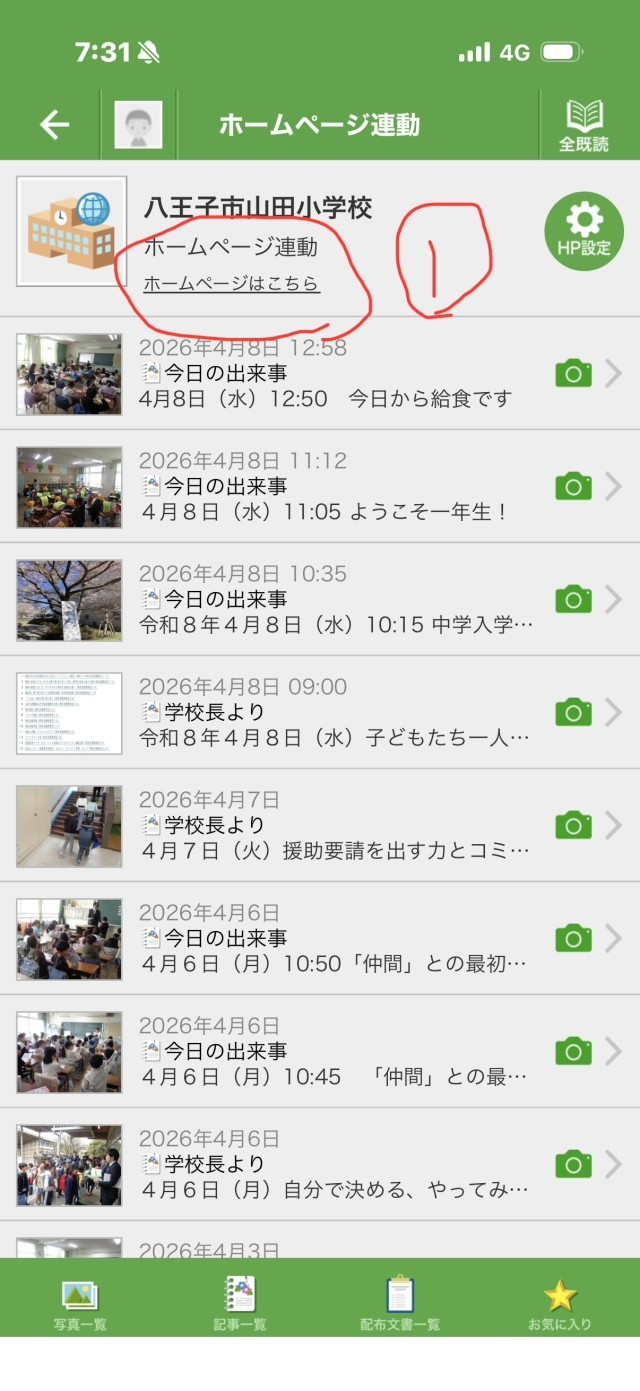The height and width of the screenshot is (1391, 640).
Task: Mark all as read with 全既読
Action: pos(583,125)
